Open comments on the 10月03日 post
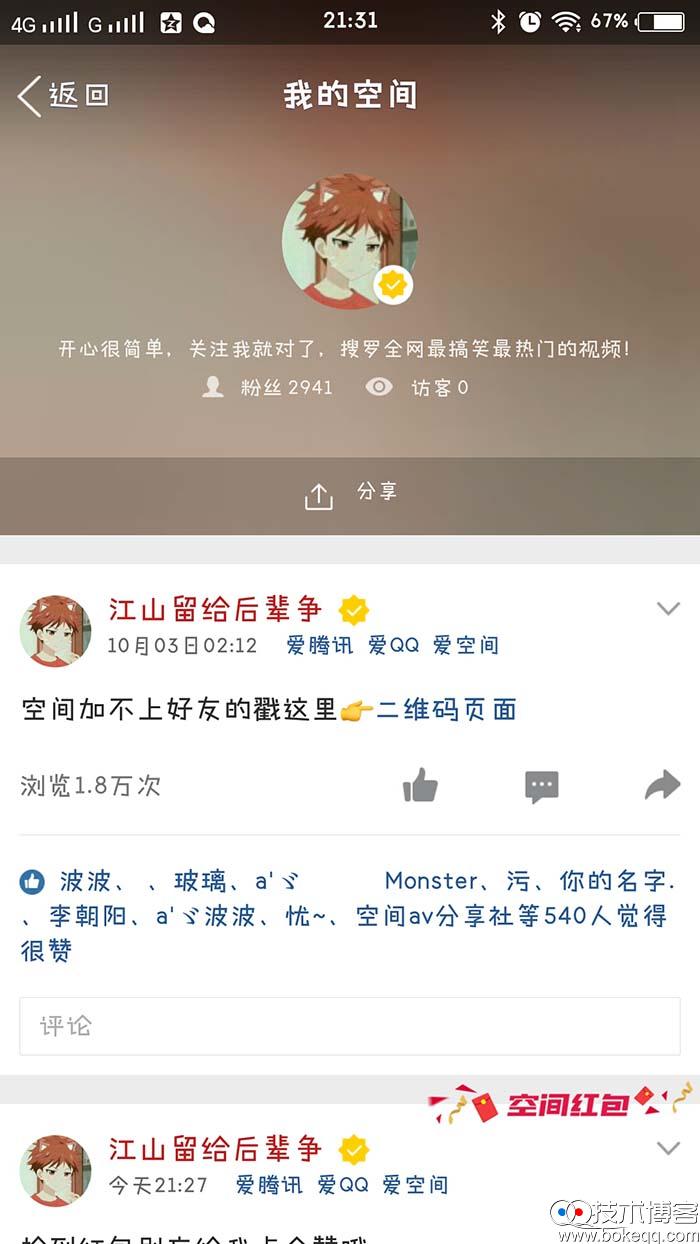The image size is (700, 1244). [541, 786]
